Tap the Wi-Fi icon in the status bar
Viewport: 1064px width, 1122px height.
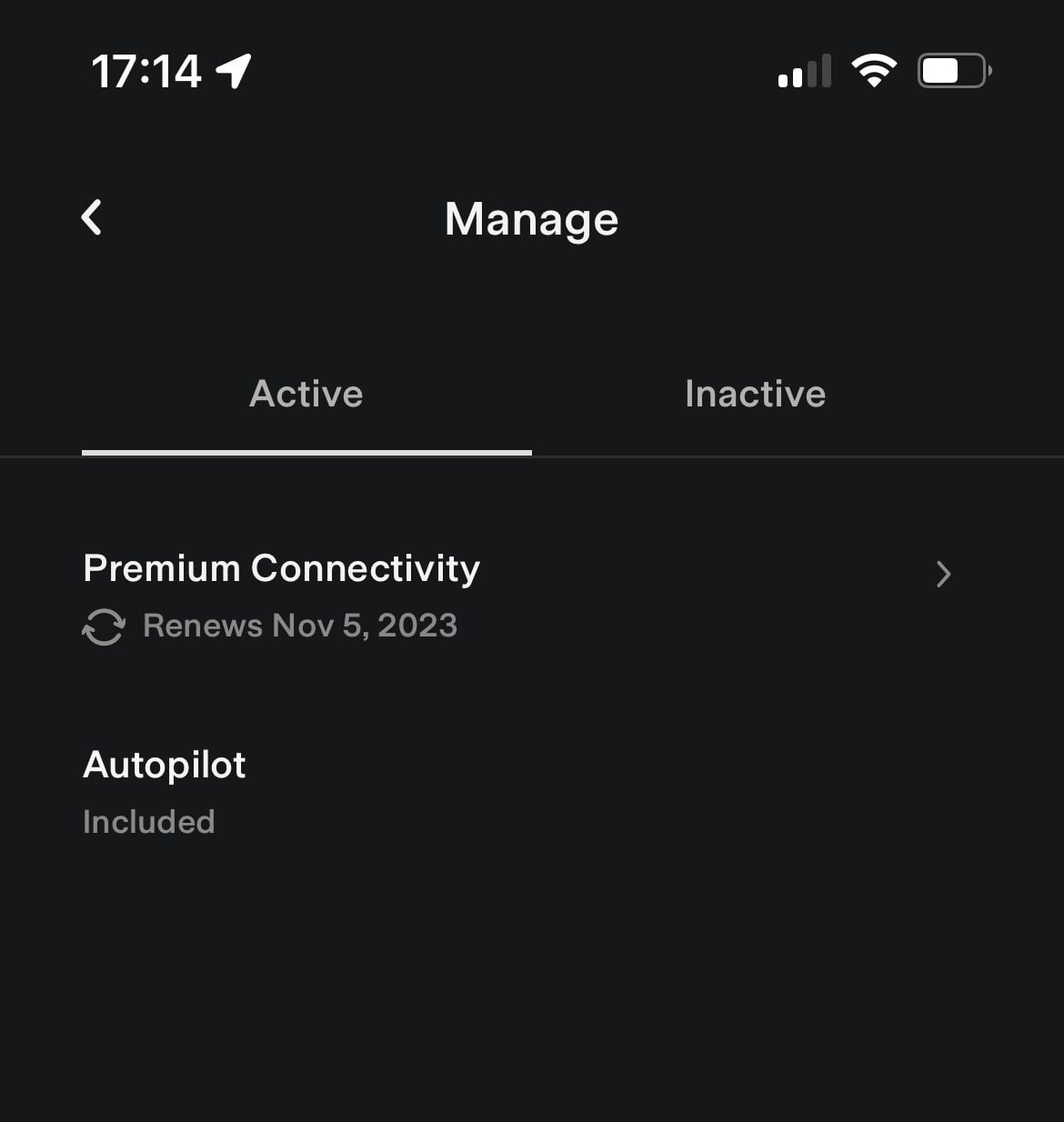(875, 69)
